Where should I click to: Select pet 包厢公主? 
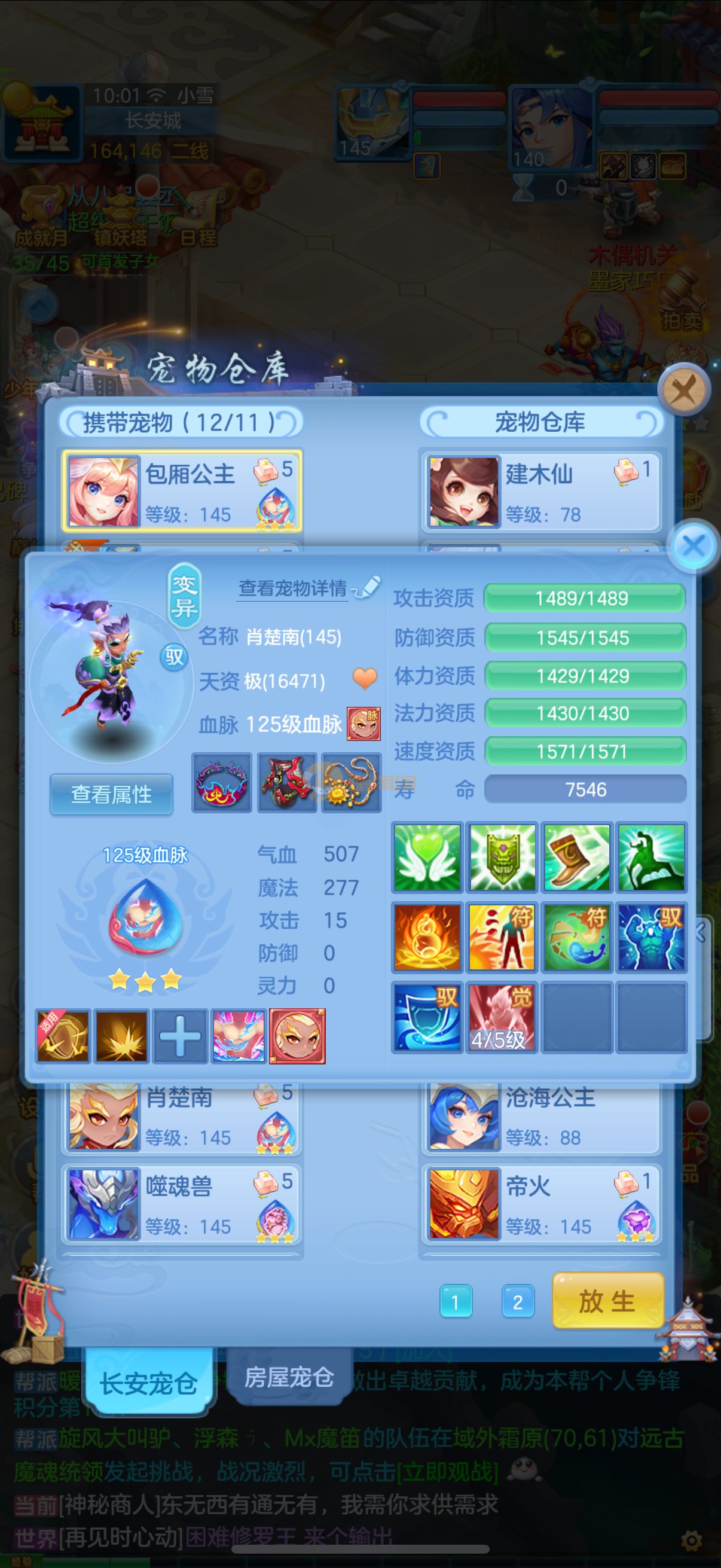[181, 492]
